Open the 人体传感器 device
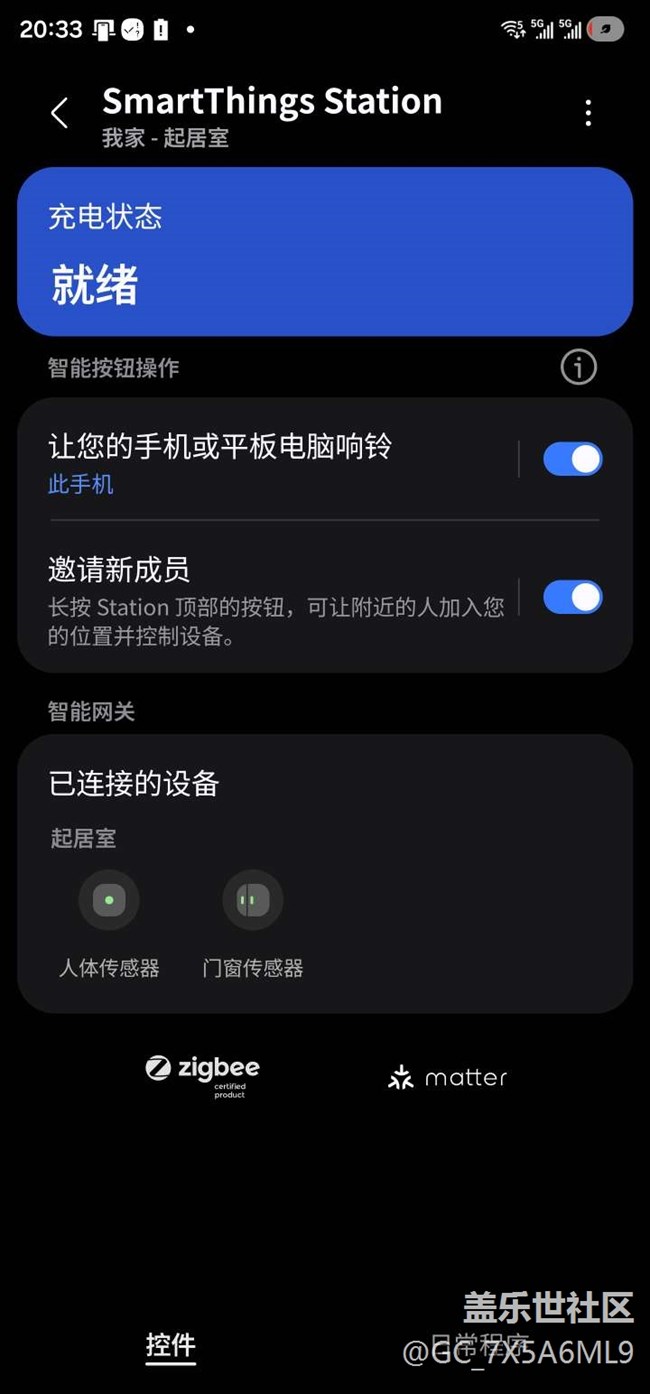 click(x=109, y=901)
